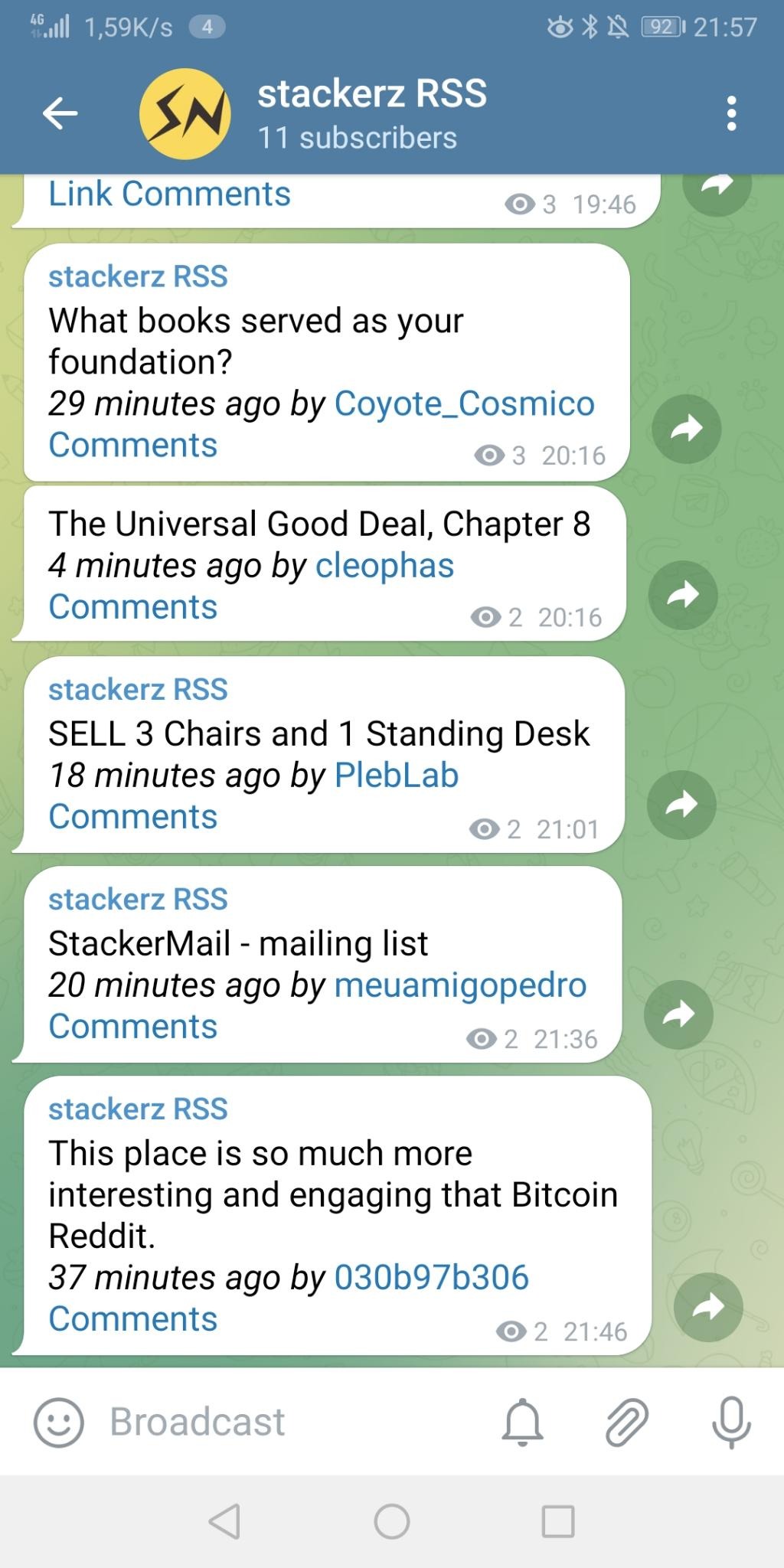Open the emoji picker
This screenshot has width=784, height=1568.
58,1422
